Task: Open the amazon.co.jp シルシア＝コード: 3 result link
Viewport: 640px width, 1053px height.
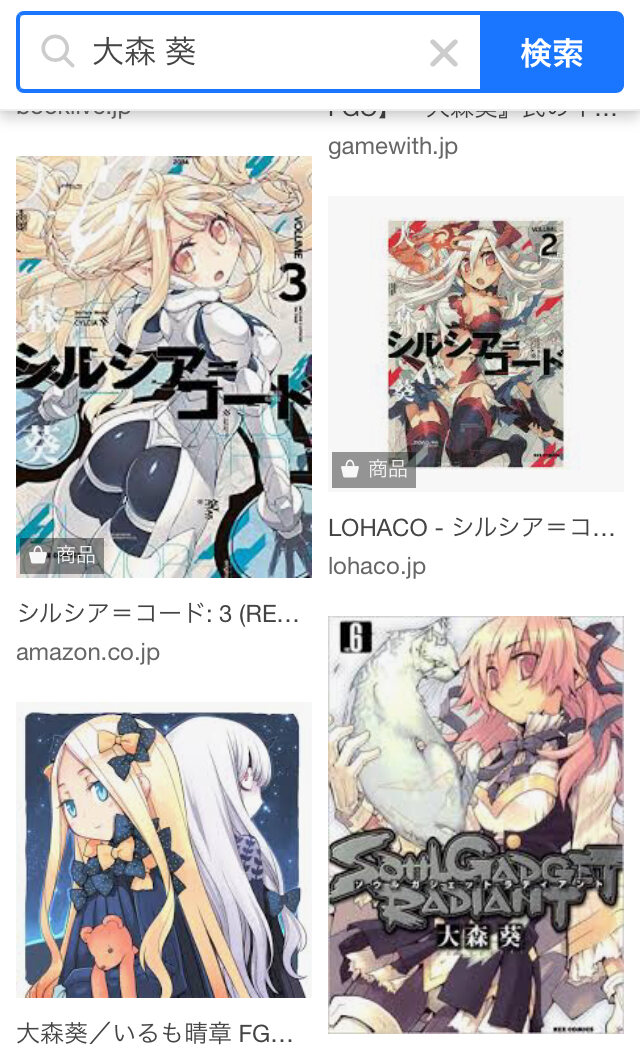Action: (158, 614)
